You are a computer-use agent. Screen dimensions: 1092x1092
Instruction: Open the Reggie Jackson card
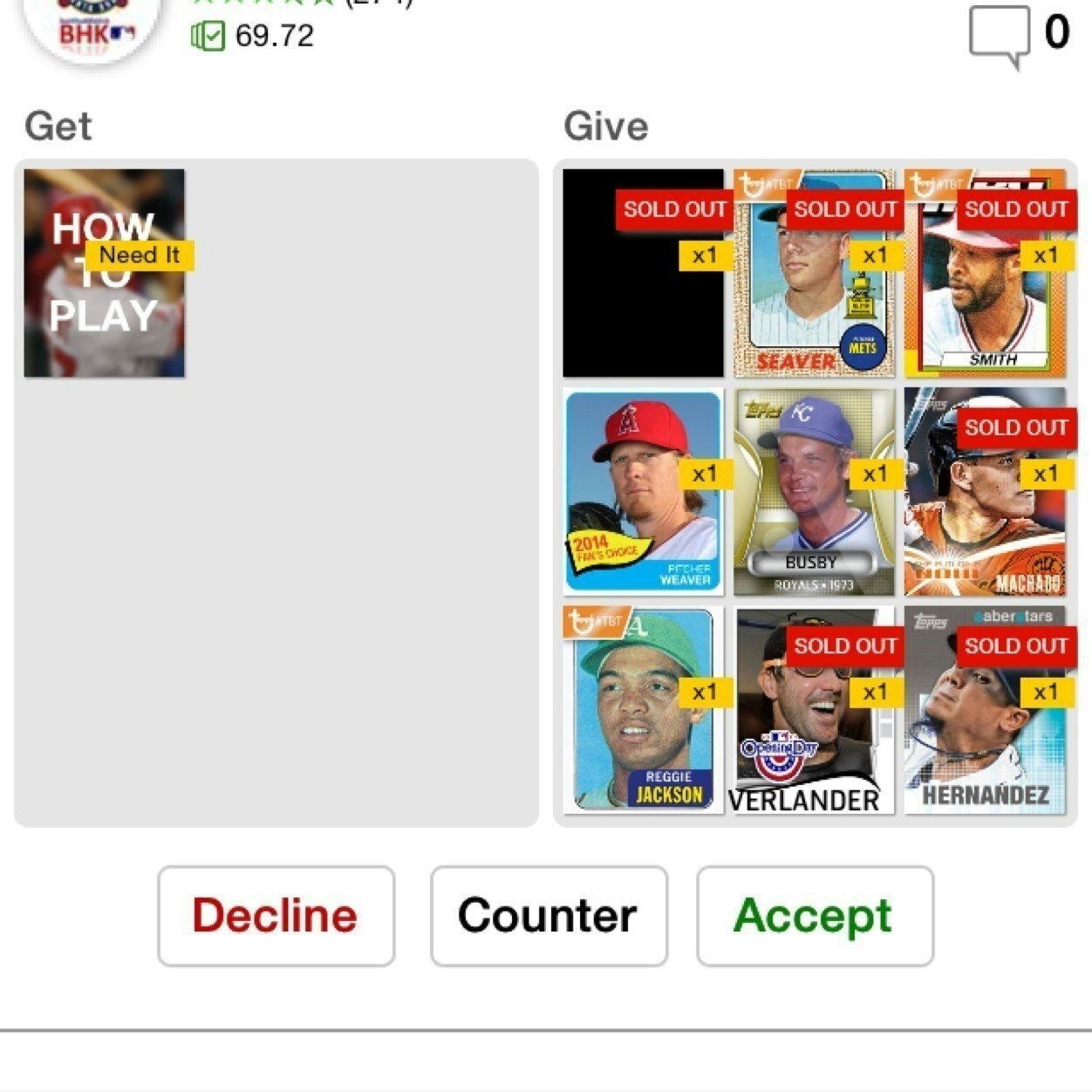[643, 710]
